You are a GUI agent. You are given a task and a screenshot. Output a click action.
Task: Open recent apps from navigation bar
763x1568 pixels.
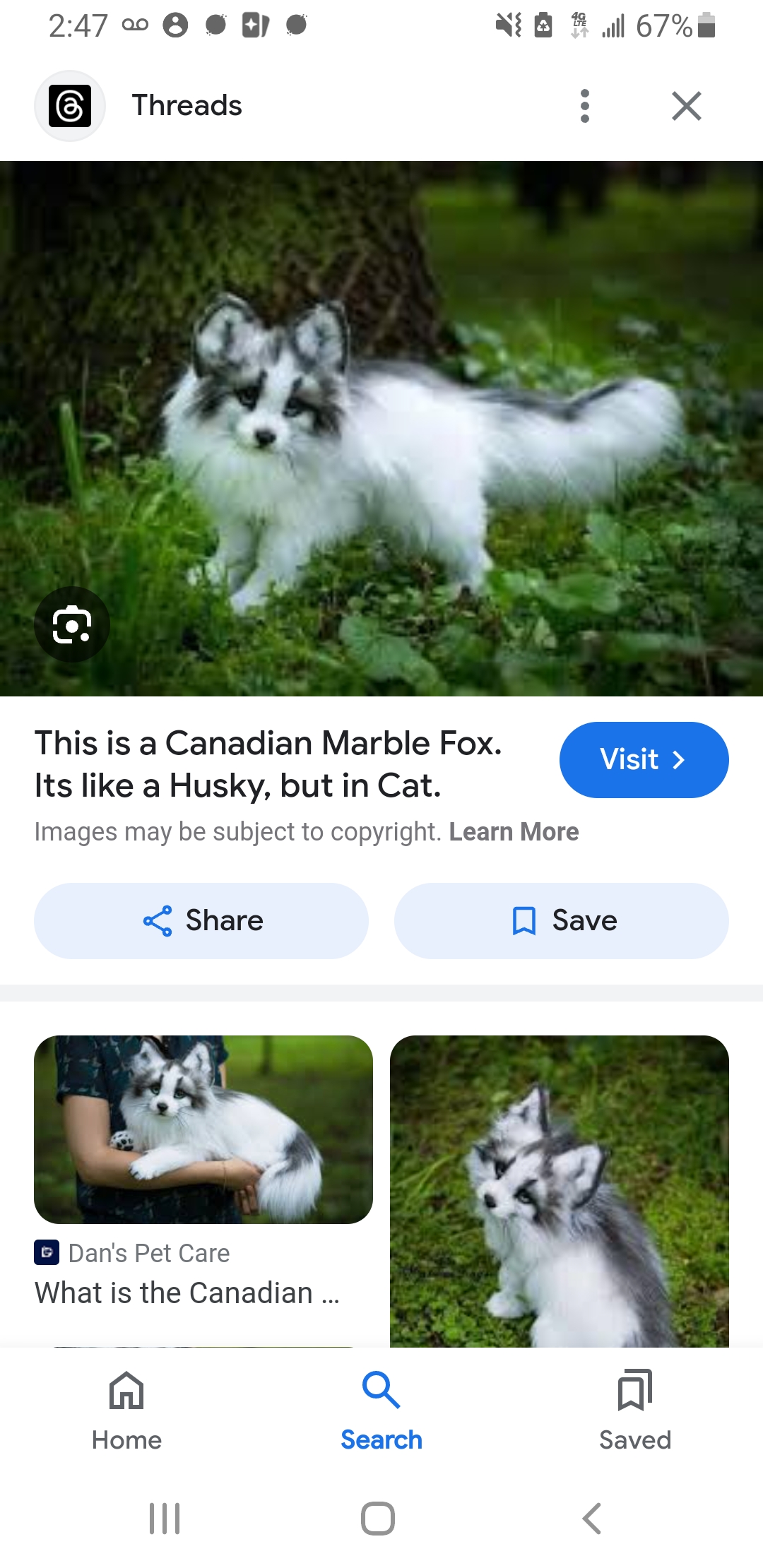(165, 1519)
